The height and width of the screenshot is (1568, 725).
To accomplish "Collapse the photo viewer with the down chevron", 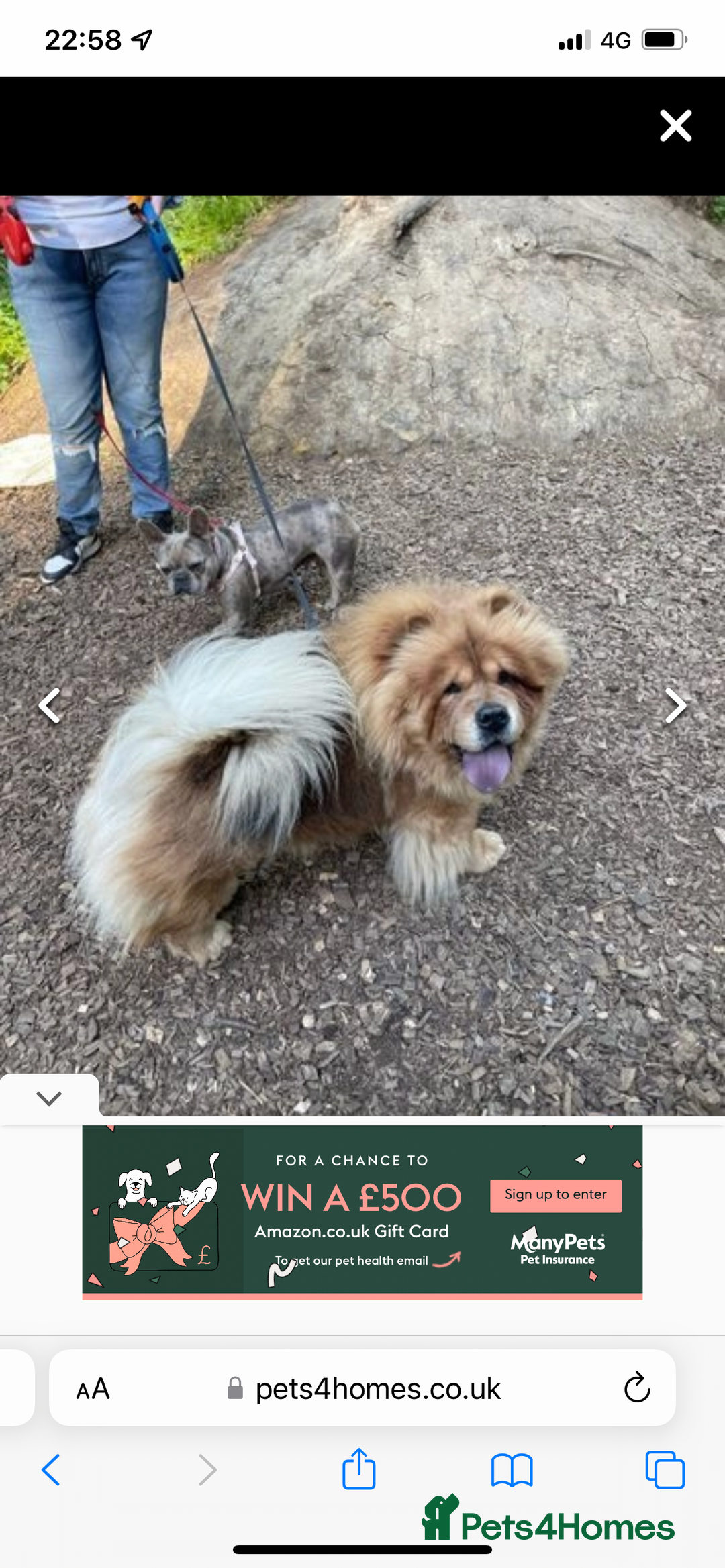I will tap(49, 1098).
